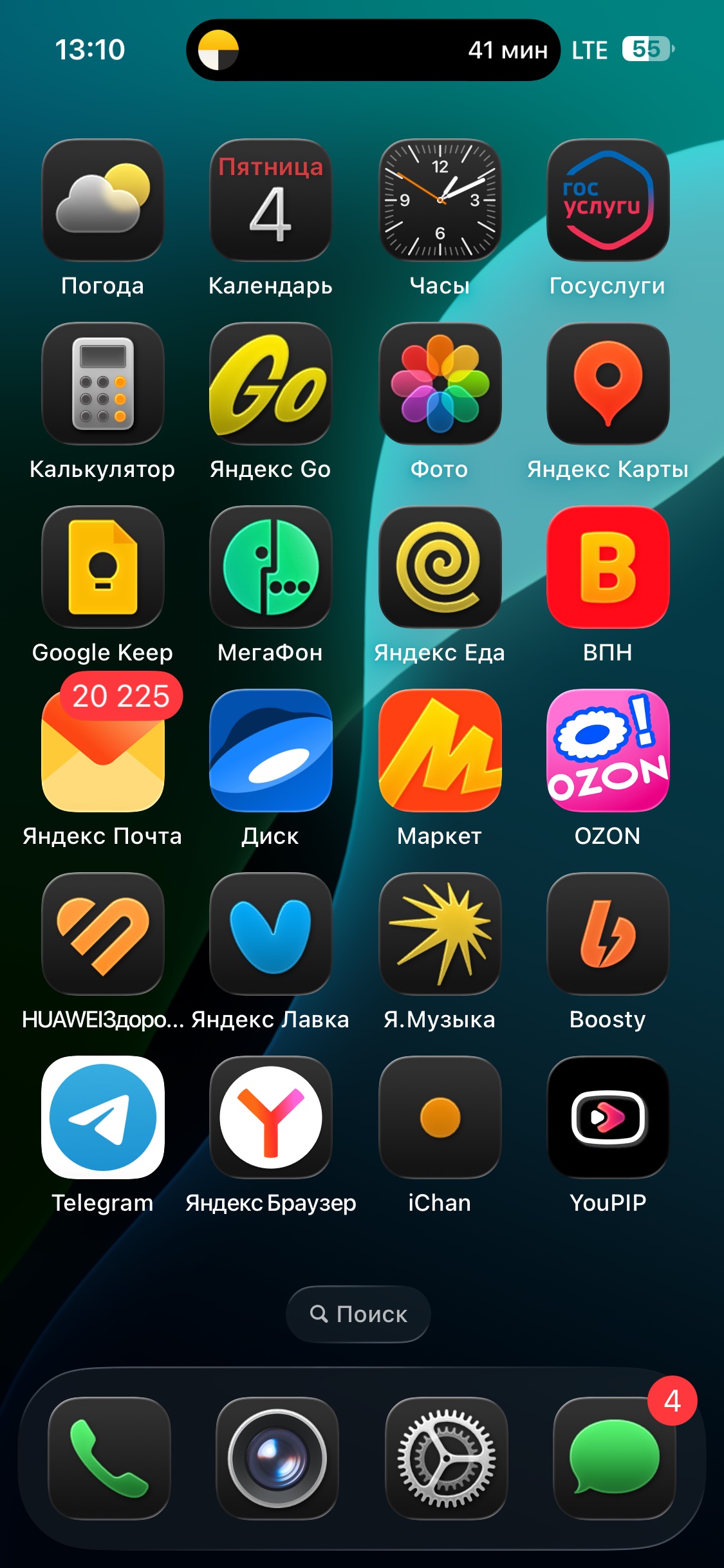The width and height of the screenshot is (724, 1568).
Task: Launch Google Keep
Action: pos(103,567)
